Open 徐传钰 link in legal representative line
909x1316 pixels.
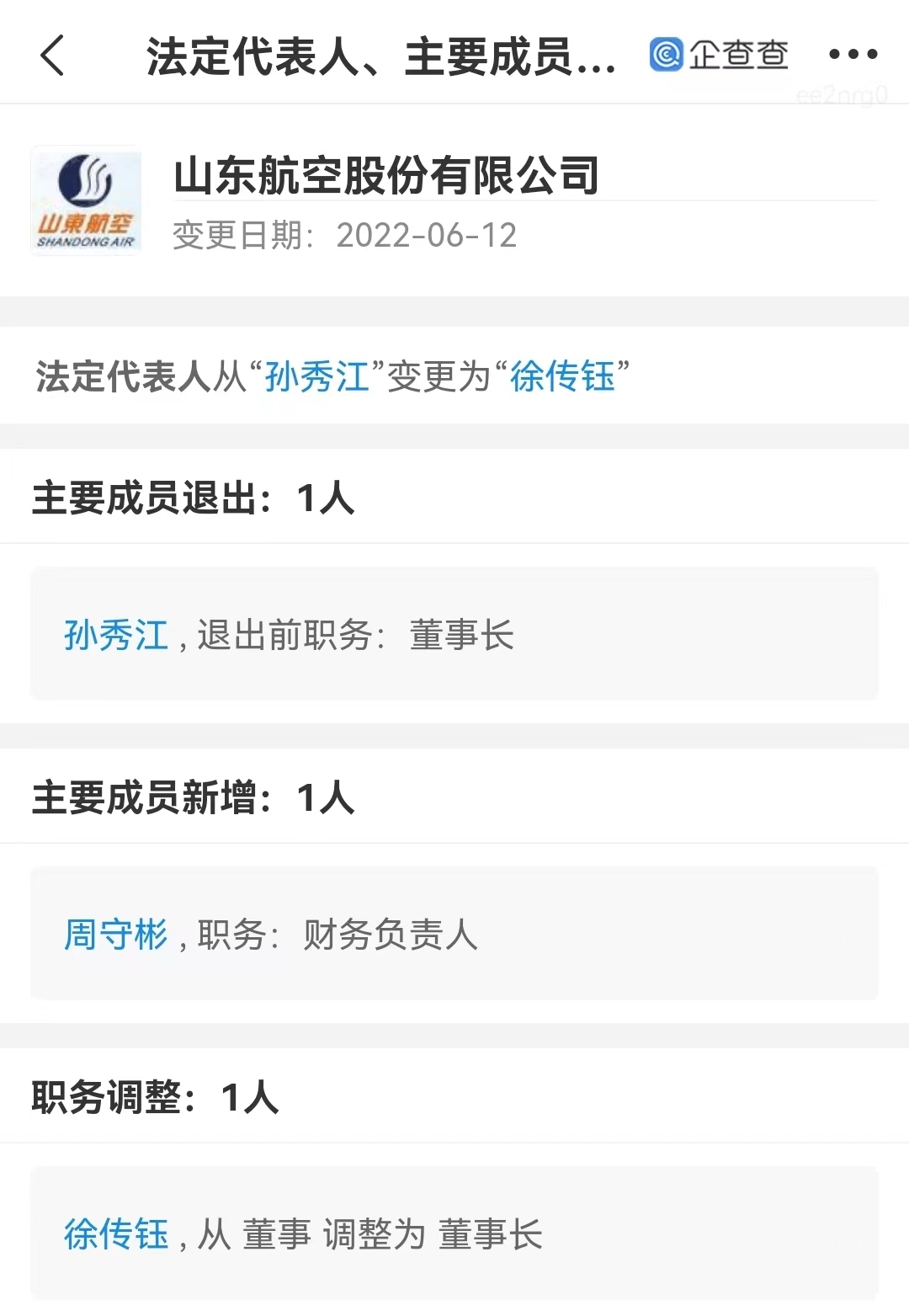[x=562, y=376]
